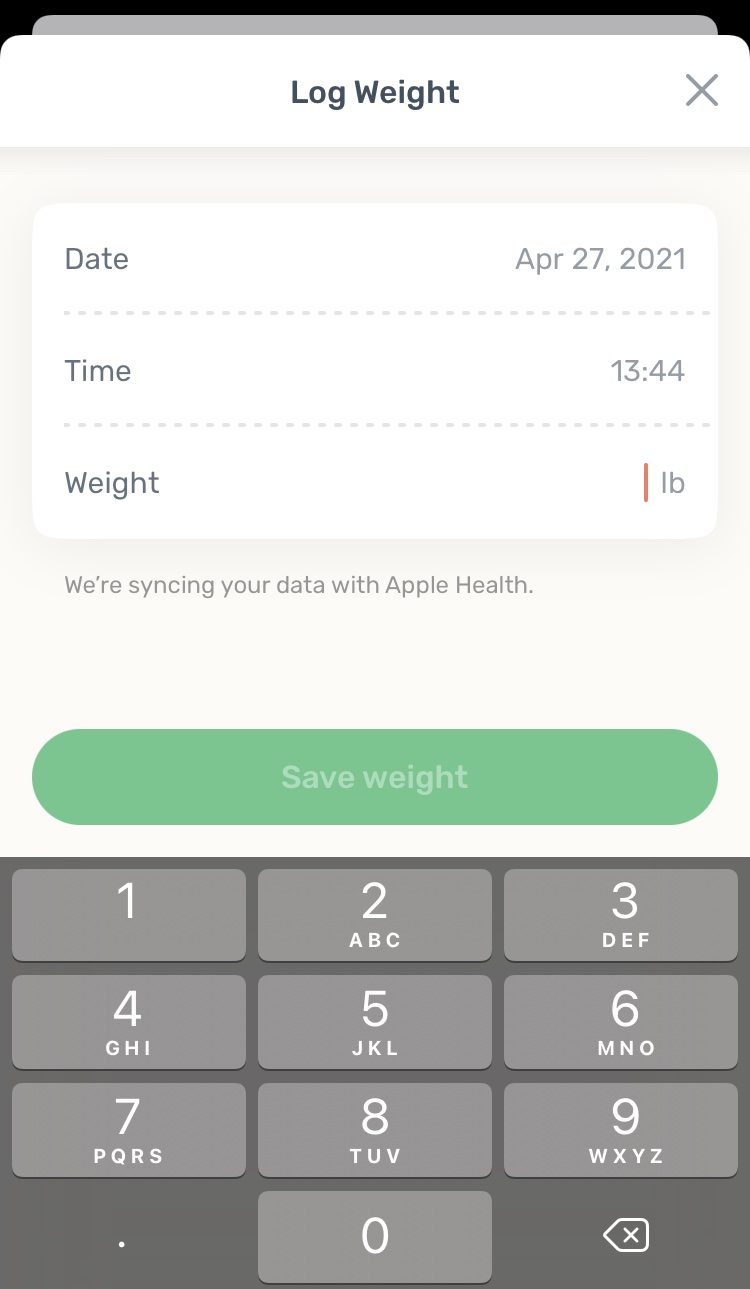This screenshot has width=750, height=1289.
Task: Tap the Save weight button
Action: click(374, 776)
